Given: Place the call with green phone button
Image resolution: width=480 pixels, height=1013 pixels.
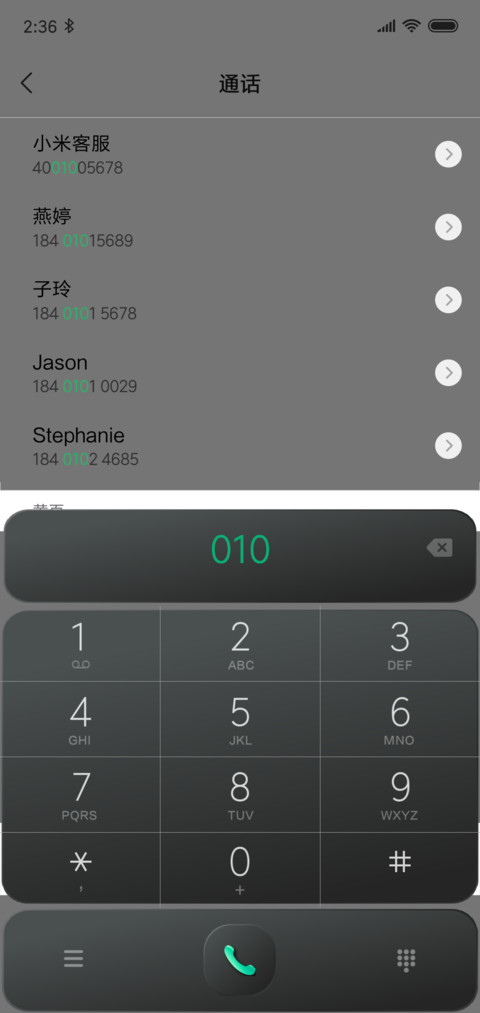Looking at the screenshot, I should coord(240,959).
